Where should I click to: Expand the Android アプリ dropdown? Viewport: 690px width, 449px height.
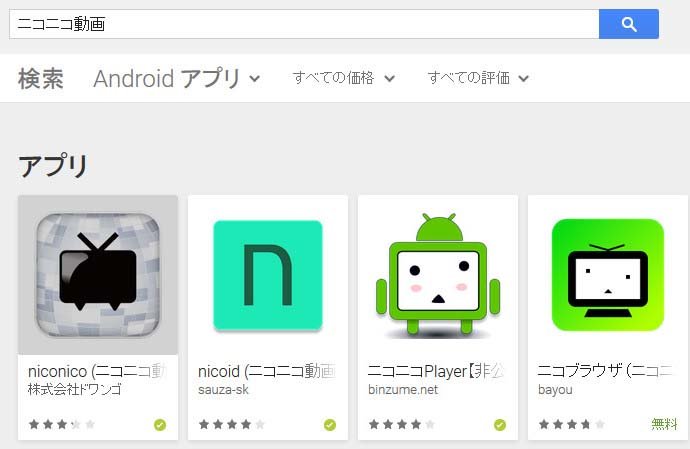pos(177,78)
